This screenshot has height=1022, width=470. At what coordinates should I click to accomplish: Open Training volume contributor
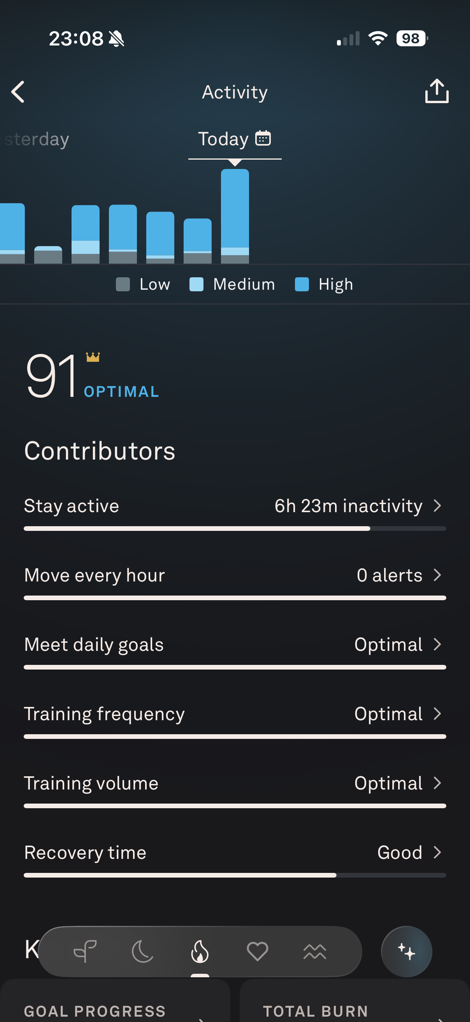(x=235, y=791)
